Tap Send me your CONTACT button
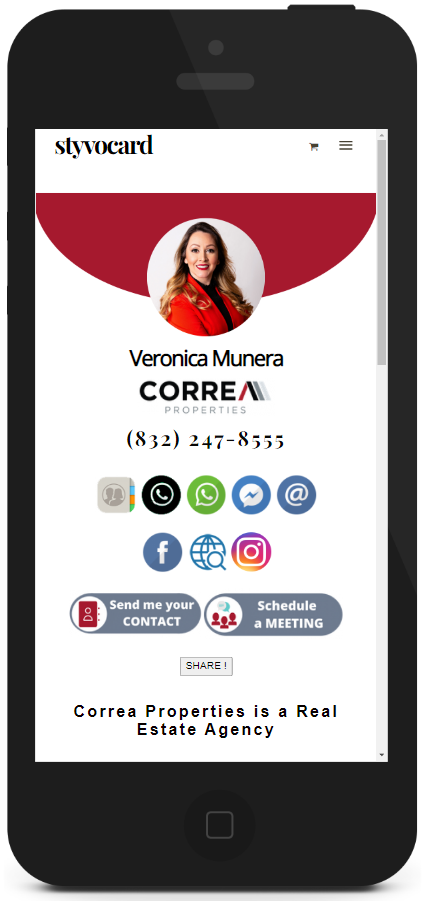Image resolution: width=427 pixels, height=901 pixels. pyautogui.click(x=136, y=614)
